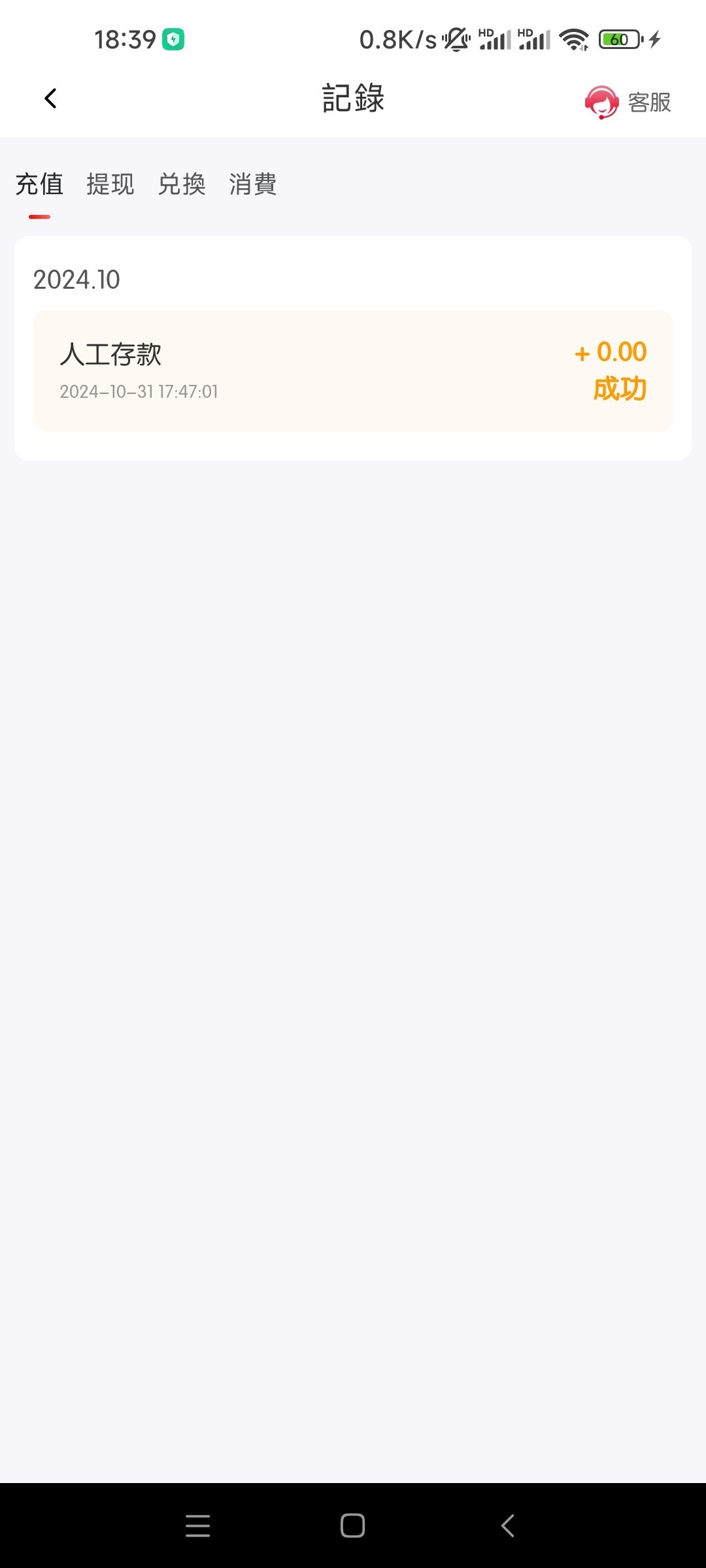Switch to the 兌換 tab
Screen dimensions: 706x1568
(x=182, y=184)
